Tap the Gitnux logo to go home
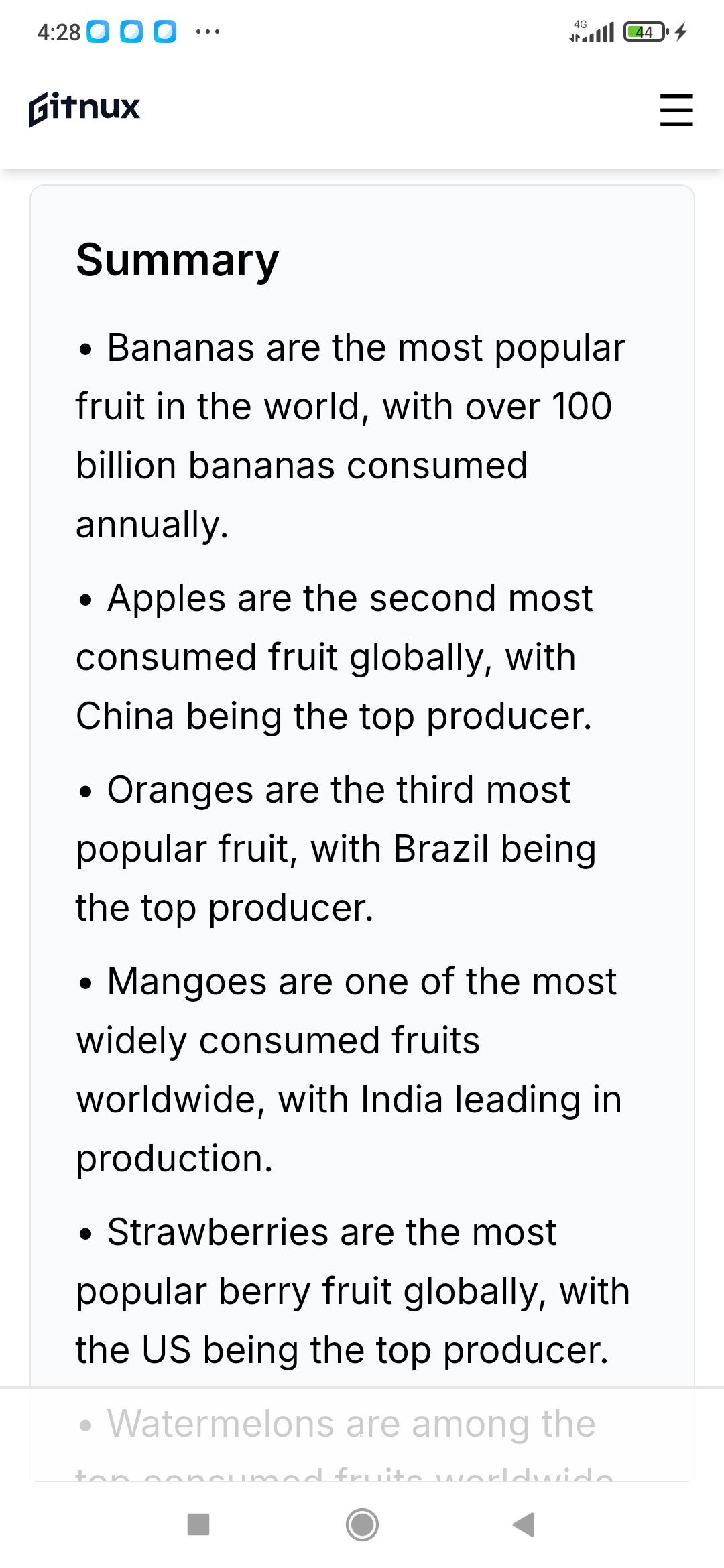Viewport: 724px width, 1568px height. pyautogui.click(x=84, y=109)
